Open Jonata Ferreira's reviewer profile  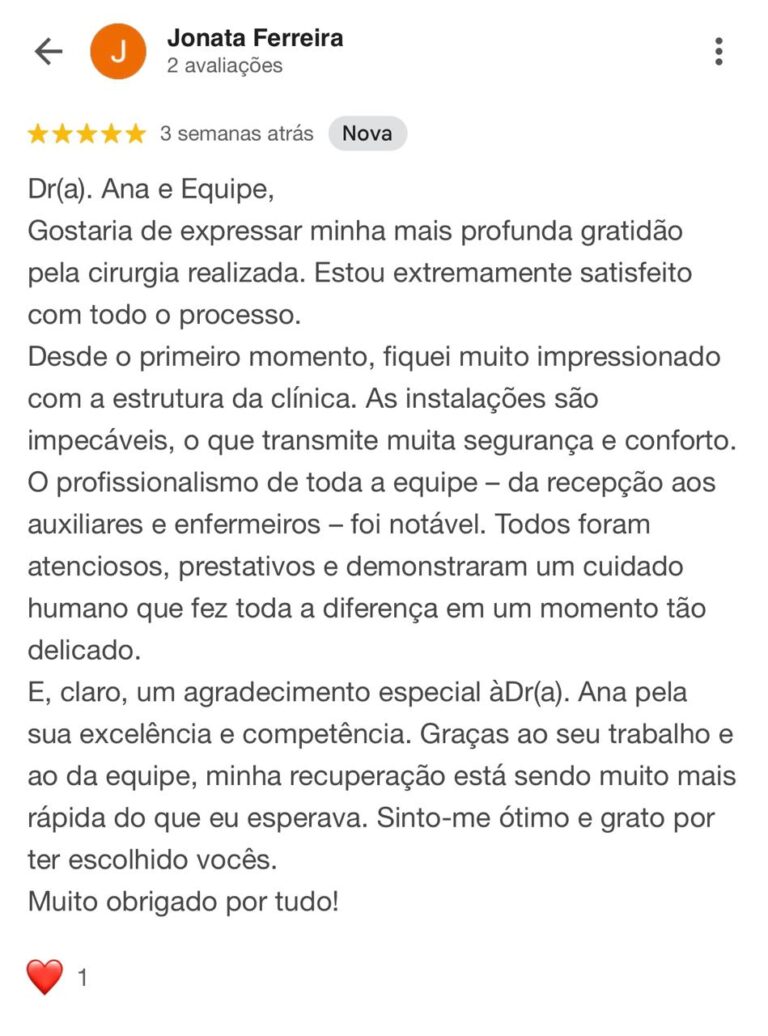[x=255, y=39]
